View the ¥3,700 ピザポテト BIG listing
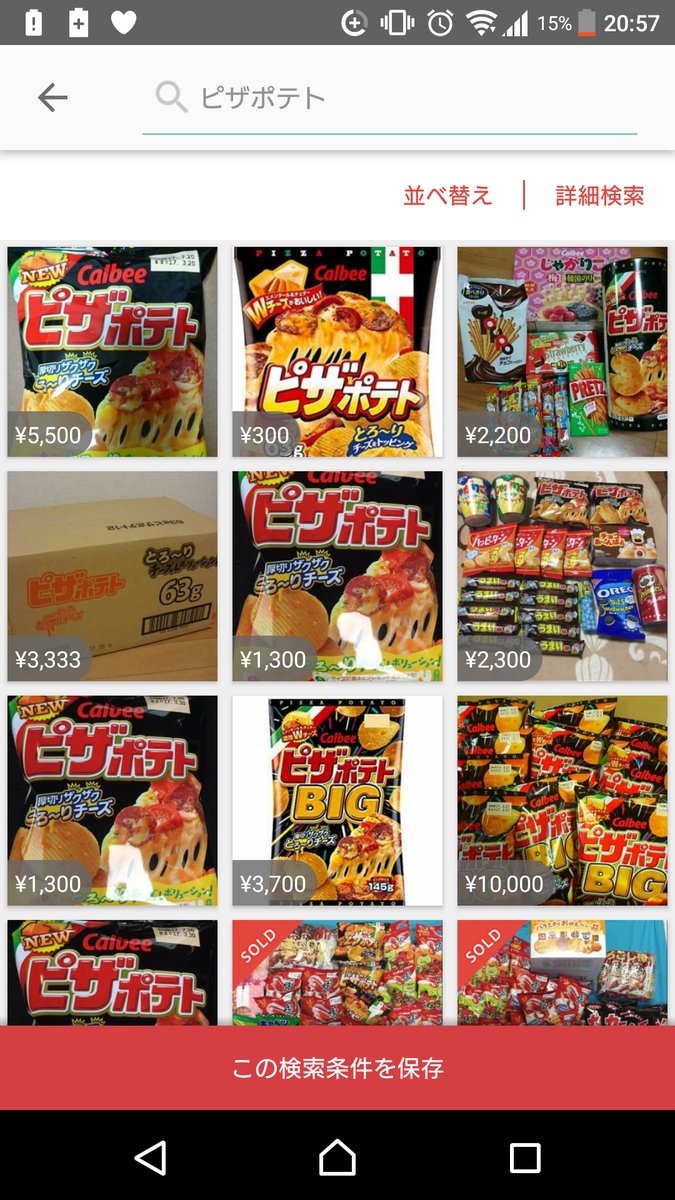 tap(337, 800)
